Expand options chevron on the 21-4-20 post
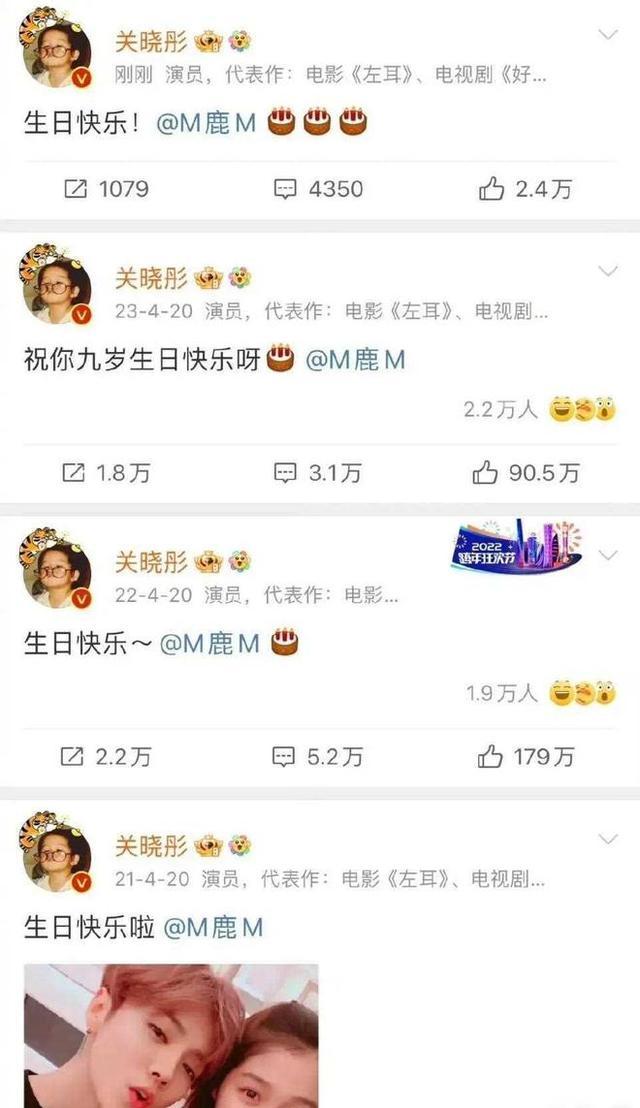Image resolution: width=640 pixels, height=1108 pixels. tap(607, 838)
